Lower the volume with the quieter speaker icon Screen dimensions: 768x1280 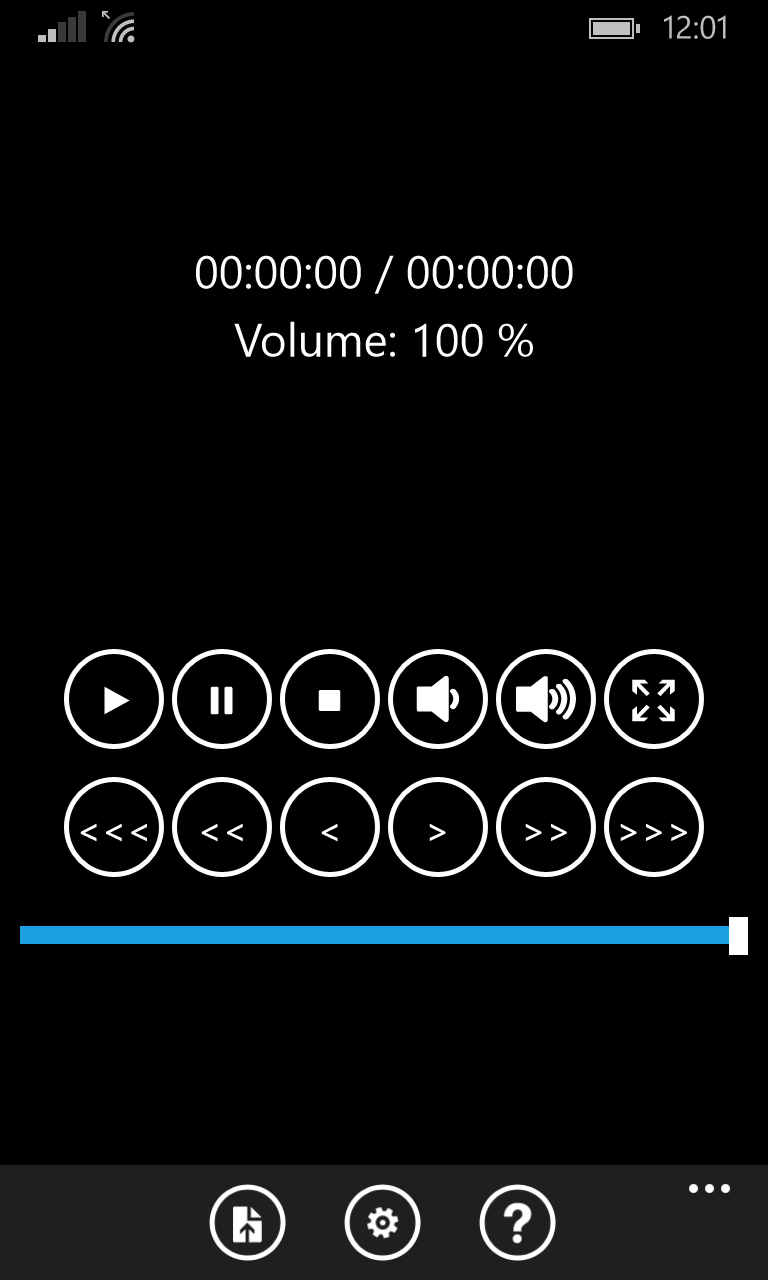point(438,699)
